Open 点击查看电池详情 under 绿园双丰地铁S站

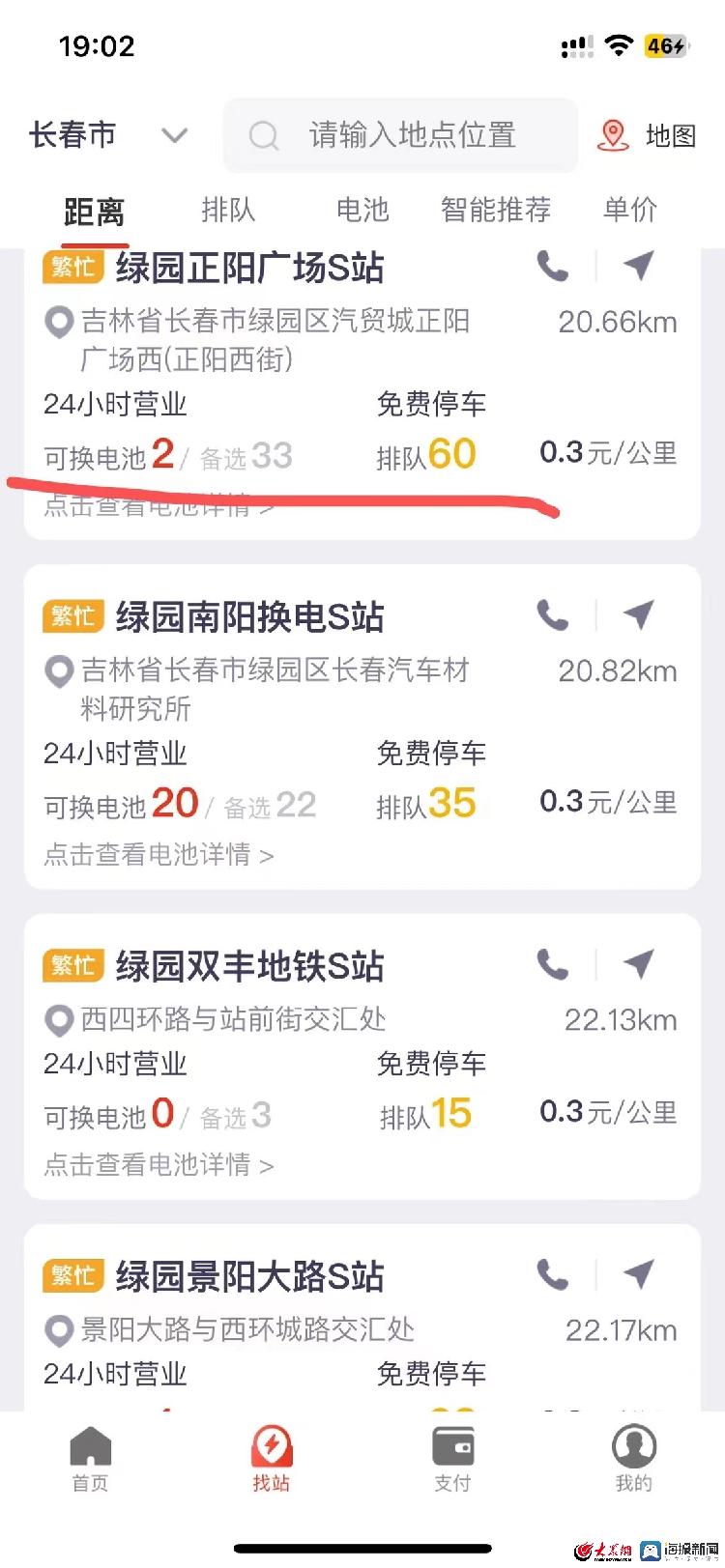[159, 1164]
